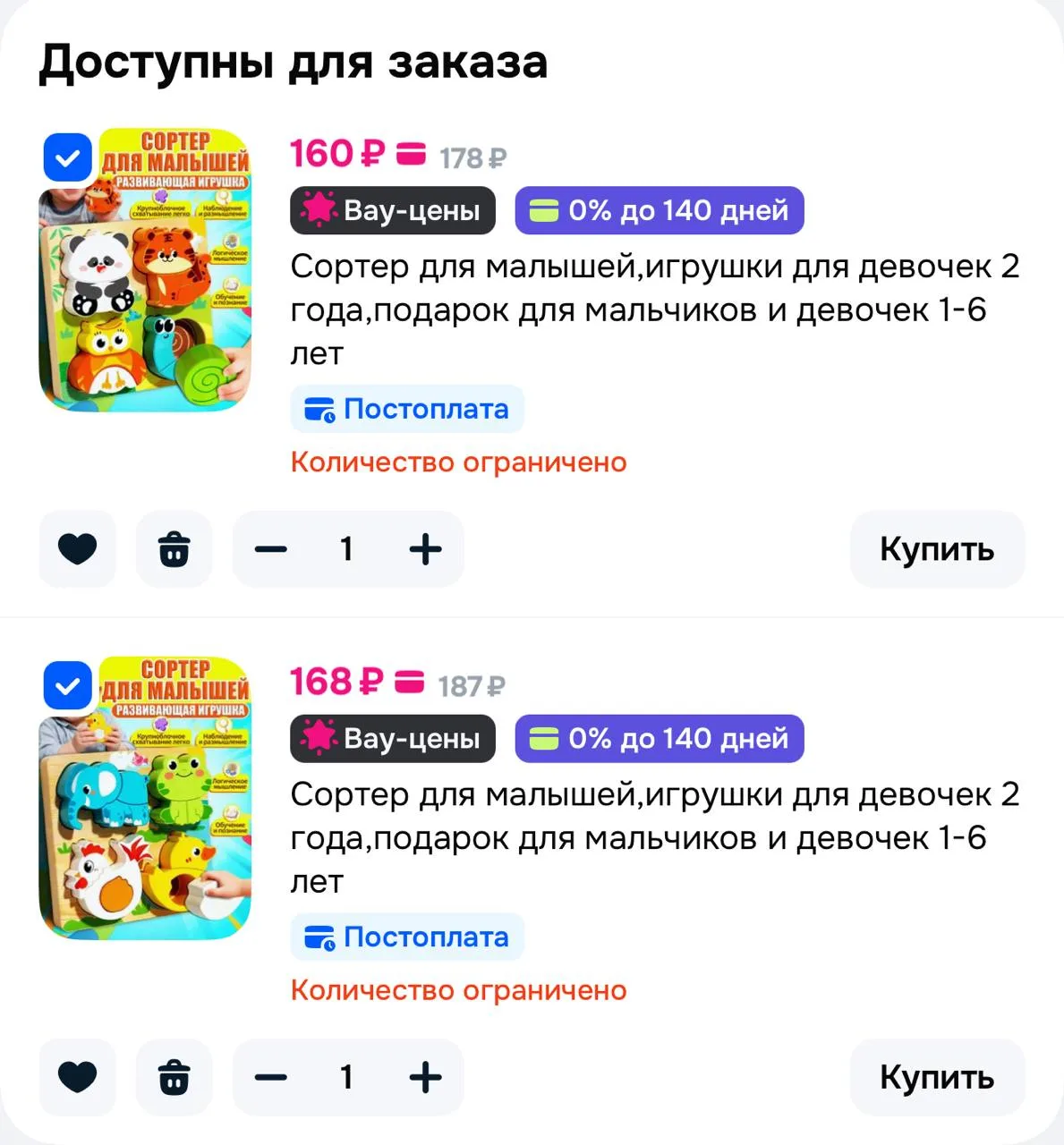
Task: Uncheck the 160 ₽ sorter item checkbox
Action: click(68, 158)
